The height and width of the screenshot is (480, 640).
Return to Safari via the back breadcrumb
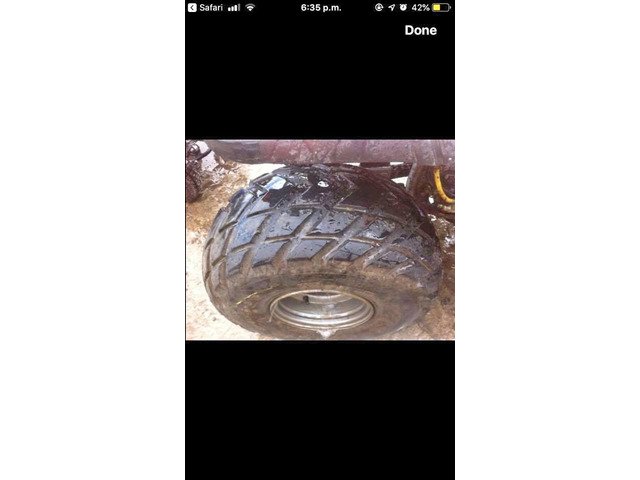tap(206, 7)
